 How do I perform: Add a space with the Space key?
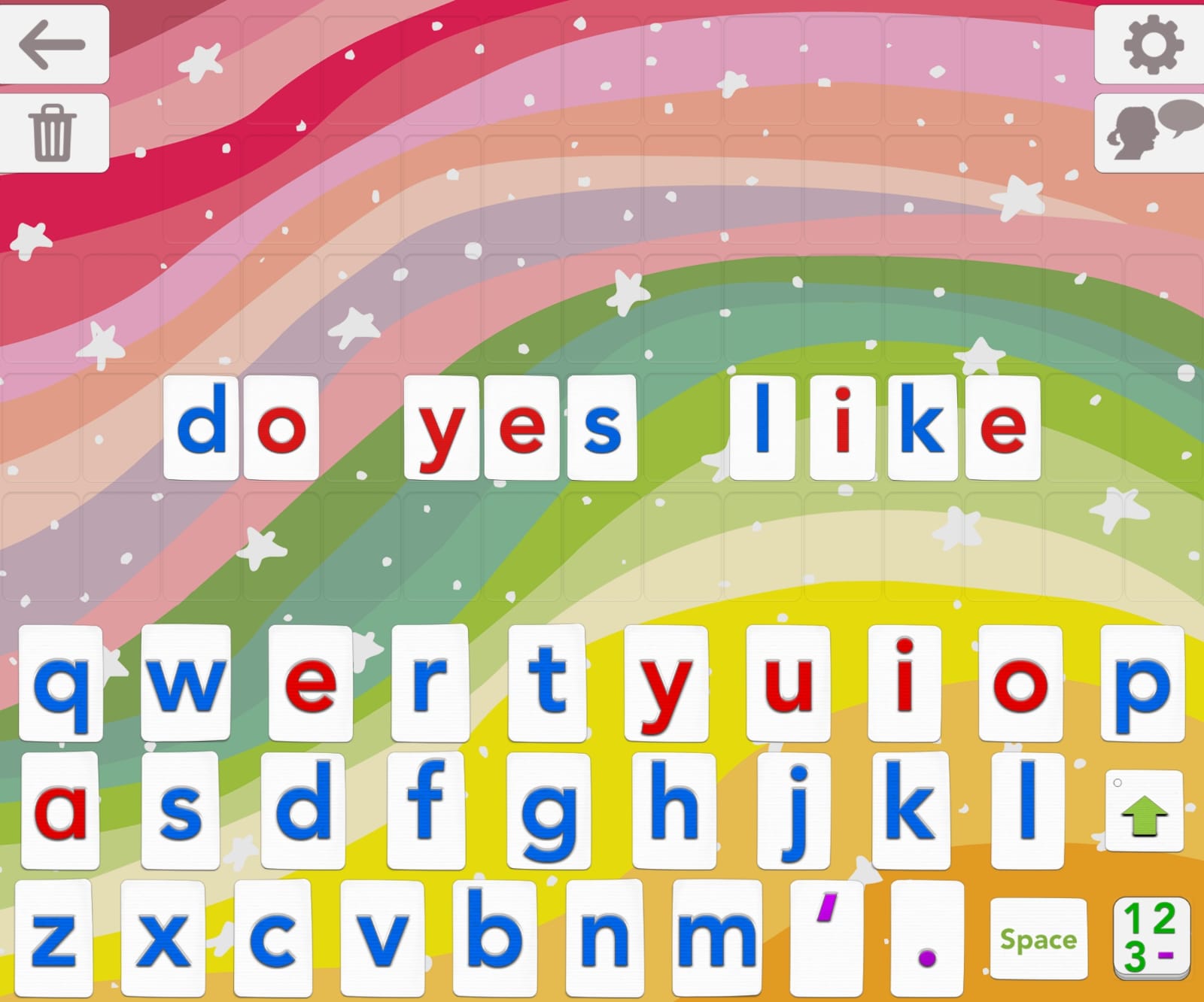1038,939
